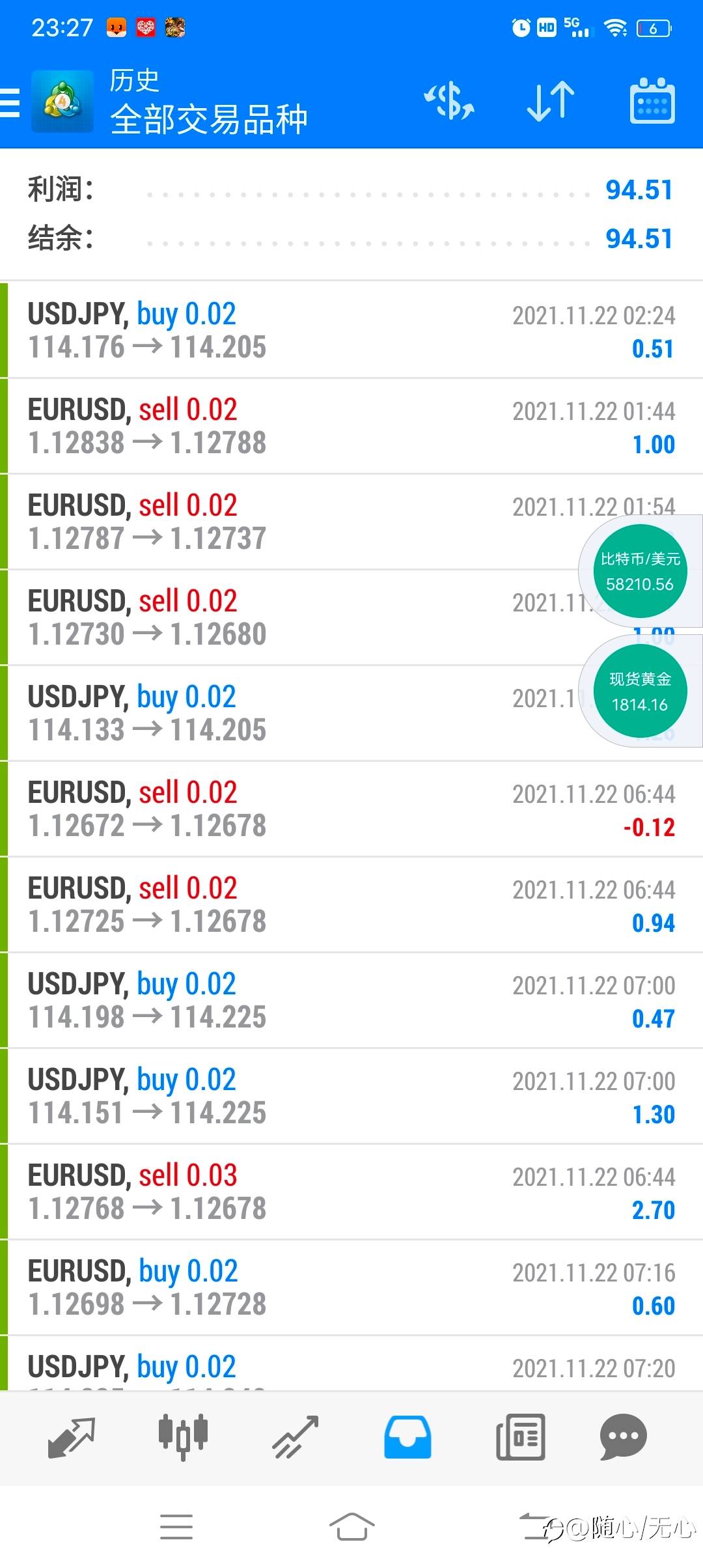Viewport: 703px width, 1568px height.
Task: Tap the currency symbol filter icon
Action: [449, 102]
